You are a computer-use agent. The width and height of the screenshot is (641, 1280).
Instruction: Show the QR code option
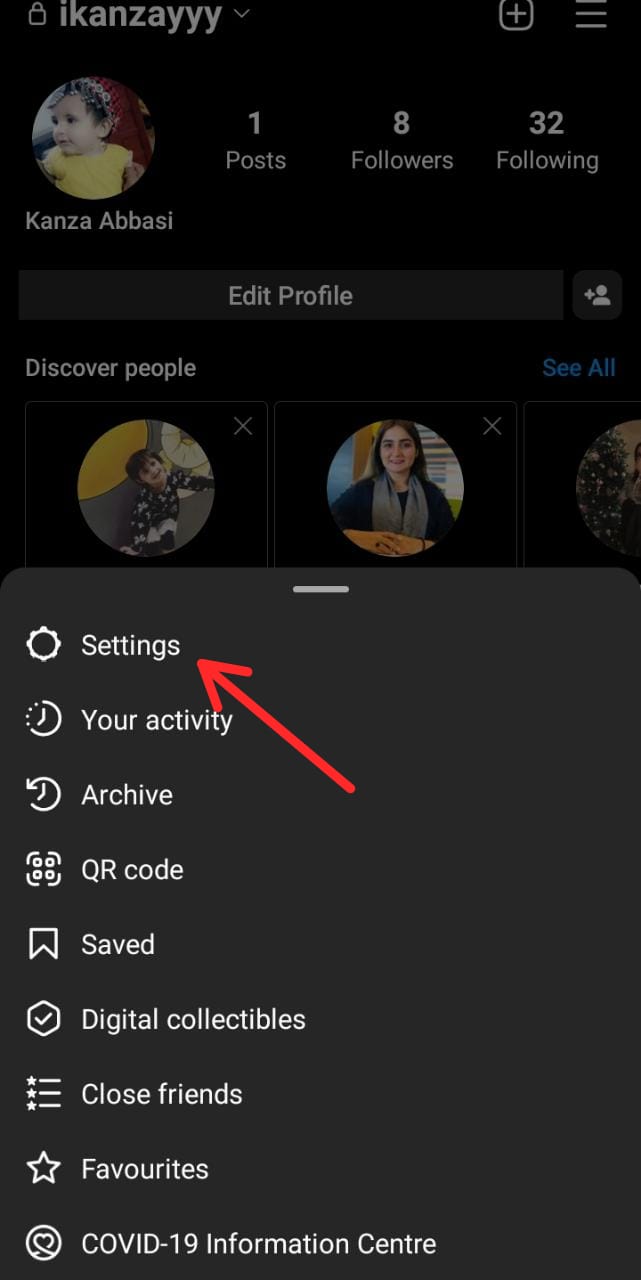tap(132, 870)
